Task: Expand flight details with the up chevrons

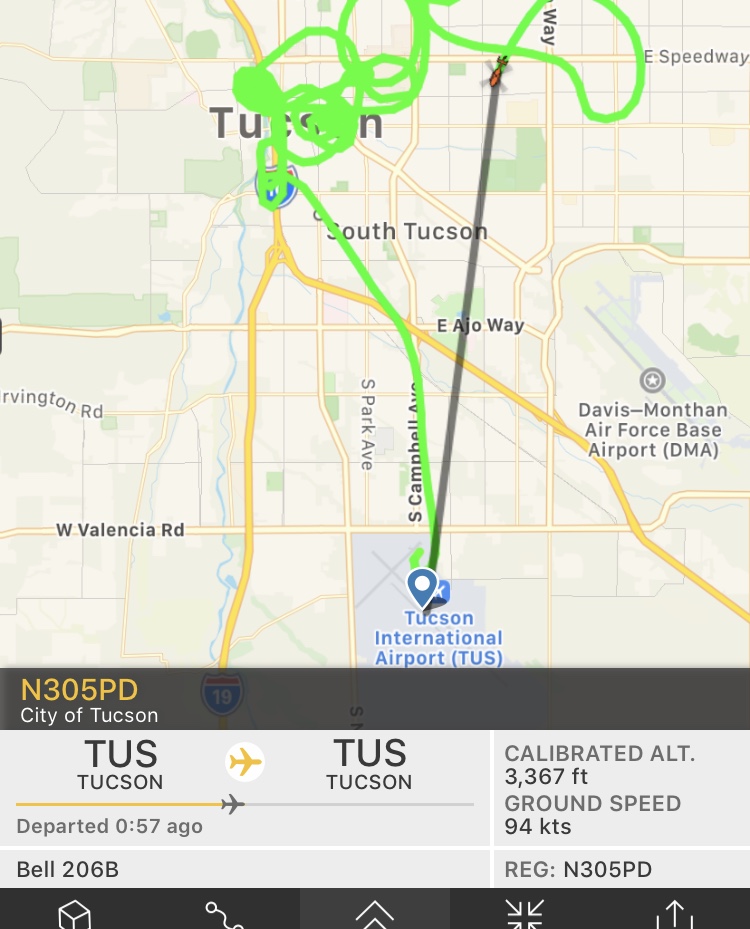Action: [375, 911]
